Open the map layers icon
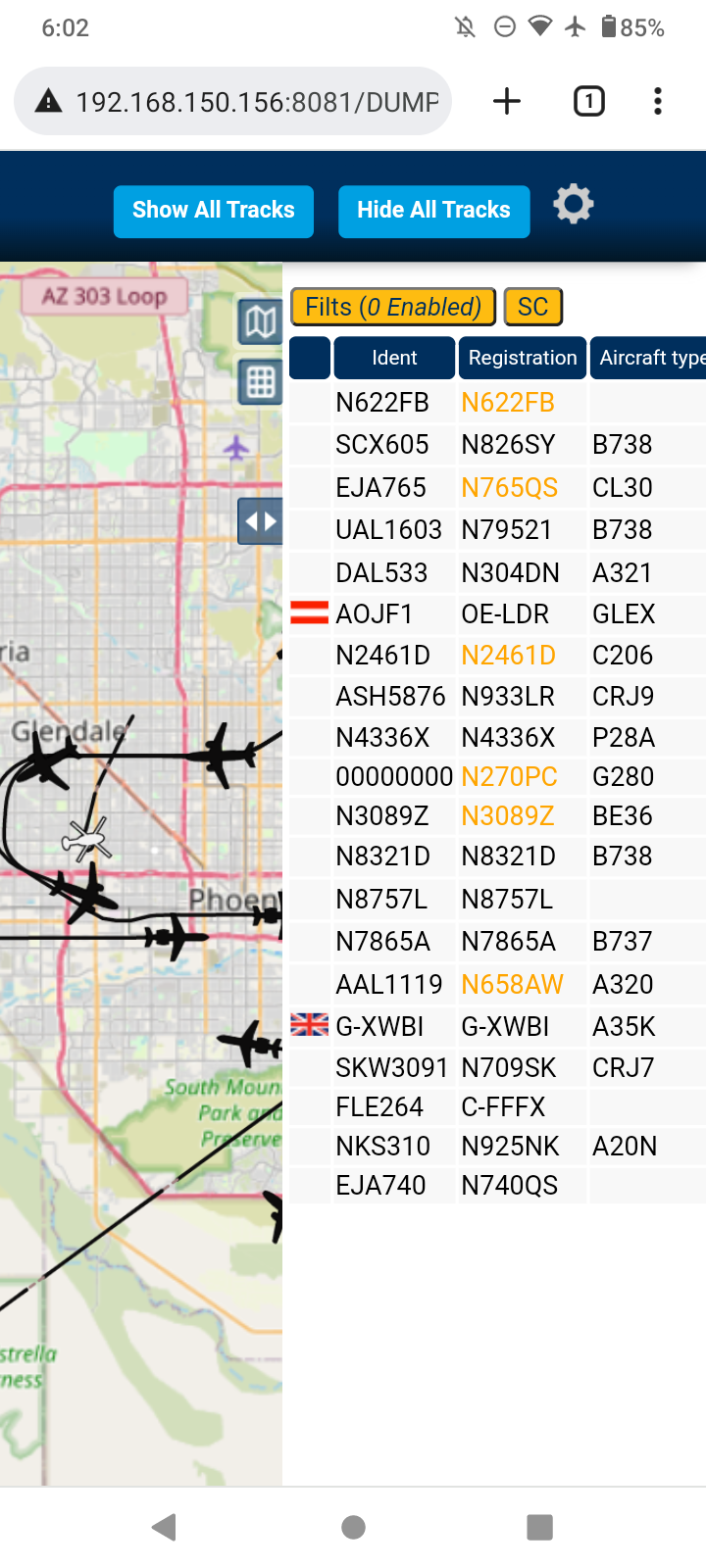Image resolution: width=706 pixels, height=1568 pixels. coord(260,321)
